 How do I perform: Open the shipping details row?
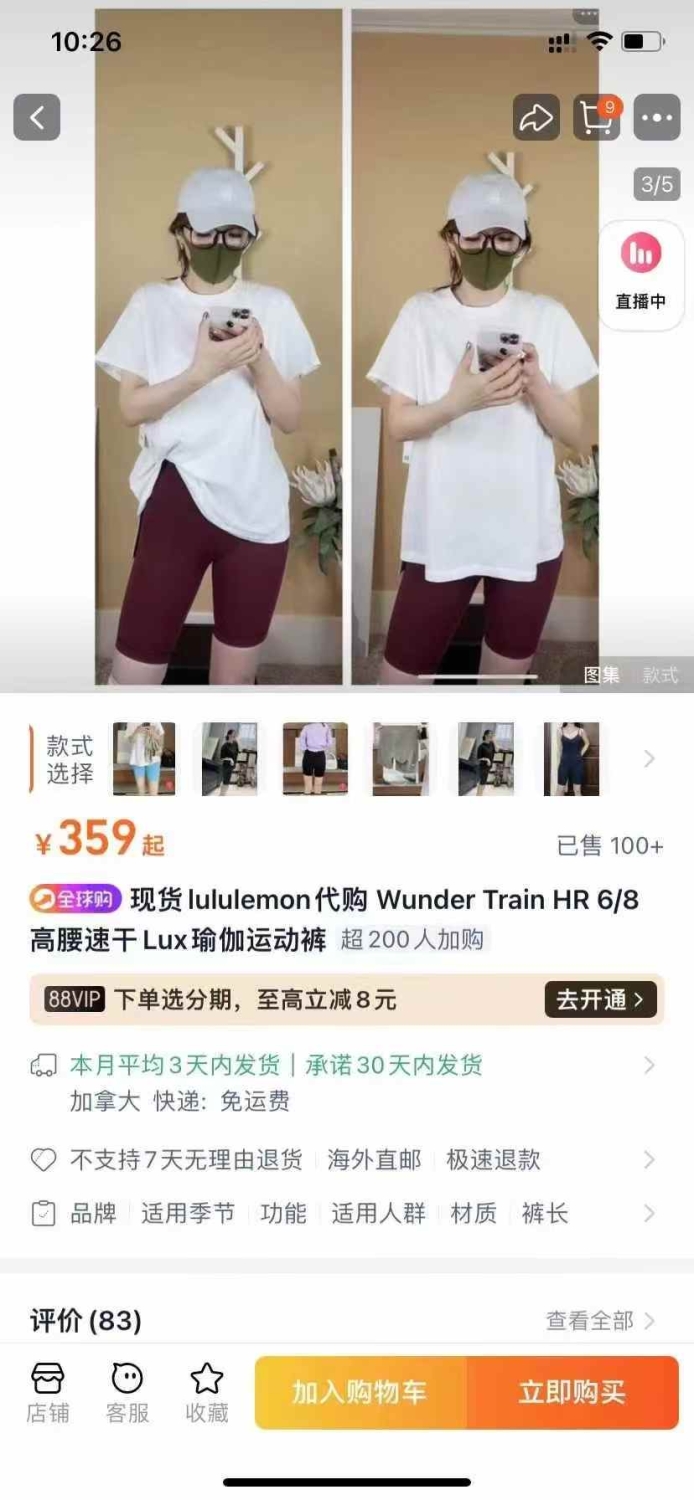347,1082
